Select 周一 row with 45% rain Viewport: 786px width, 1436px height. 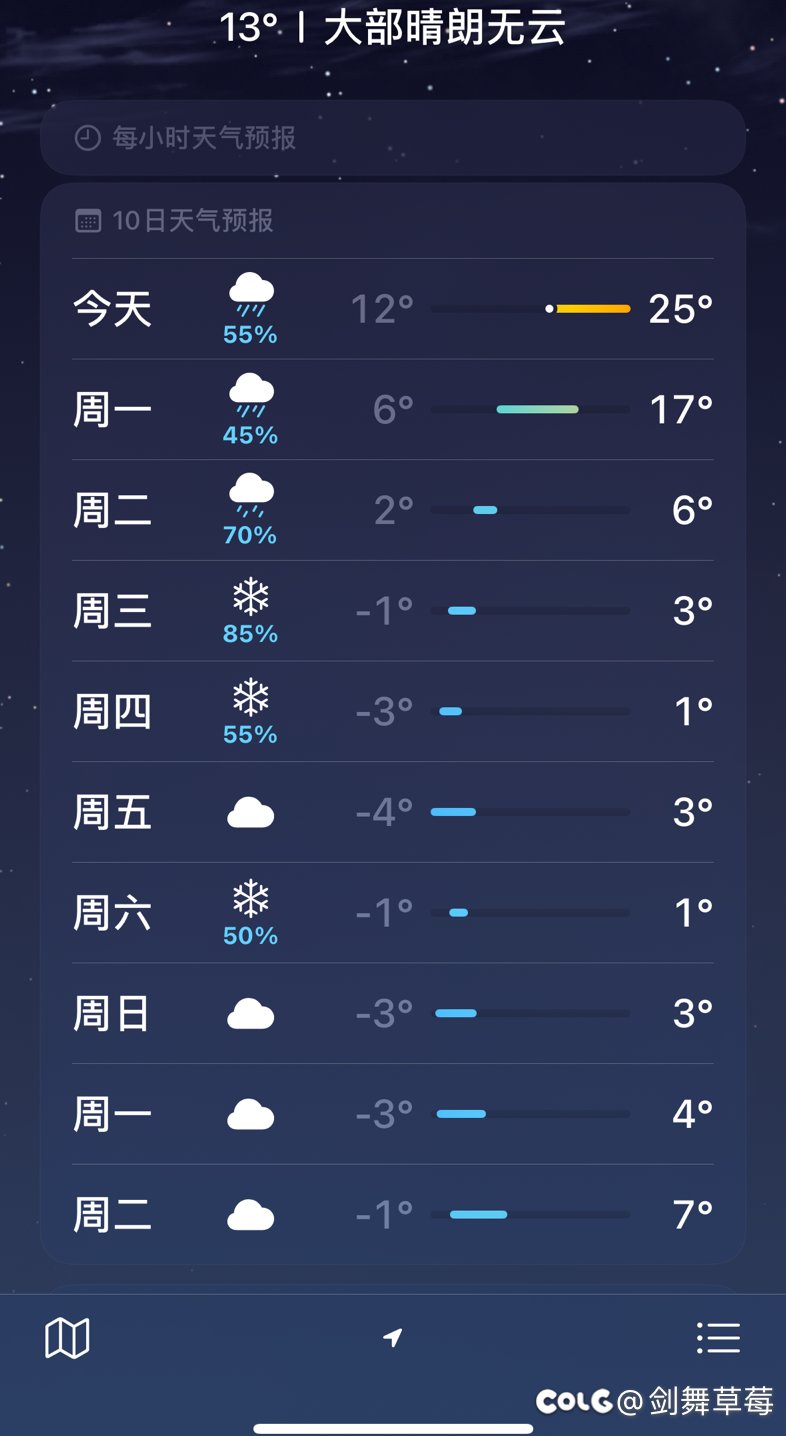392,410
